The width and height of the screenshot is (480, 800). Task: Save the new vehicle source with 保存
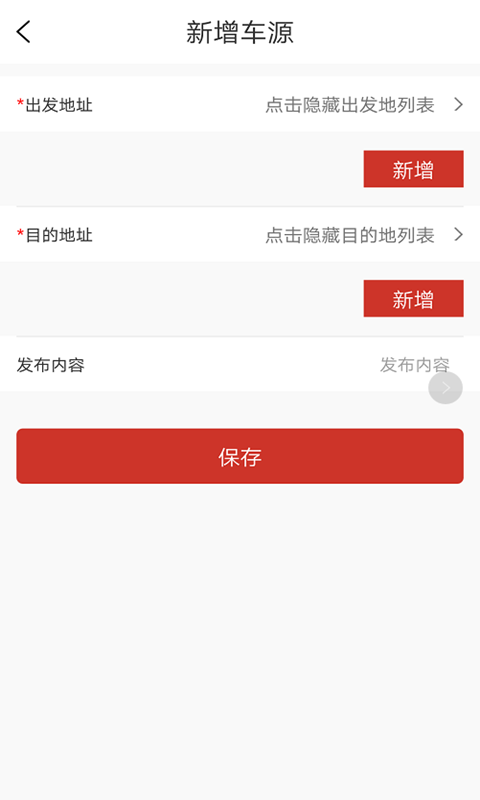(x=240, y=456)
